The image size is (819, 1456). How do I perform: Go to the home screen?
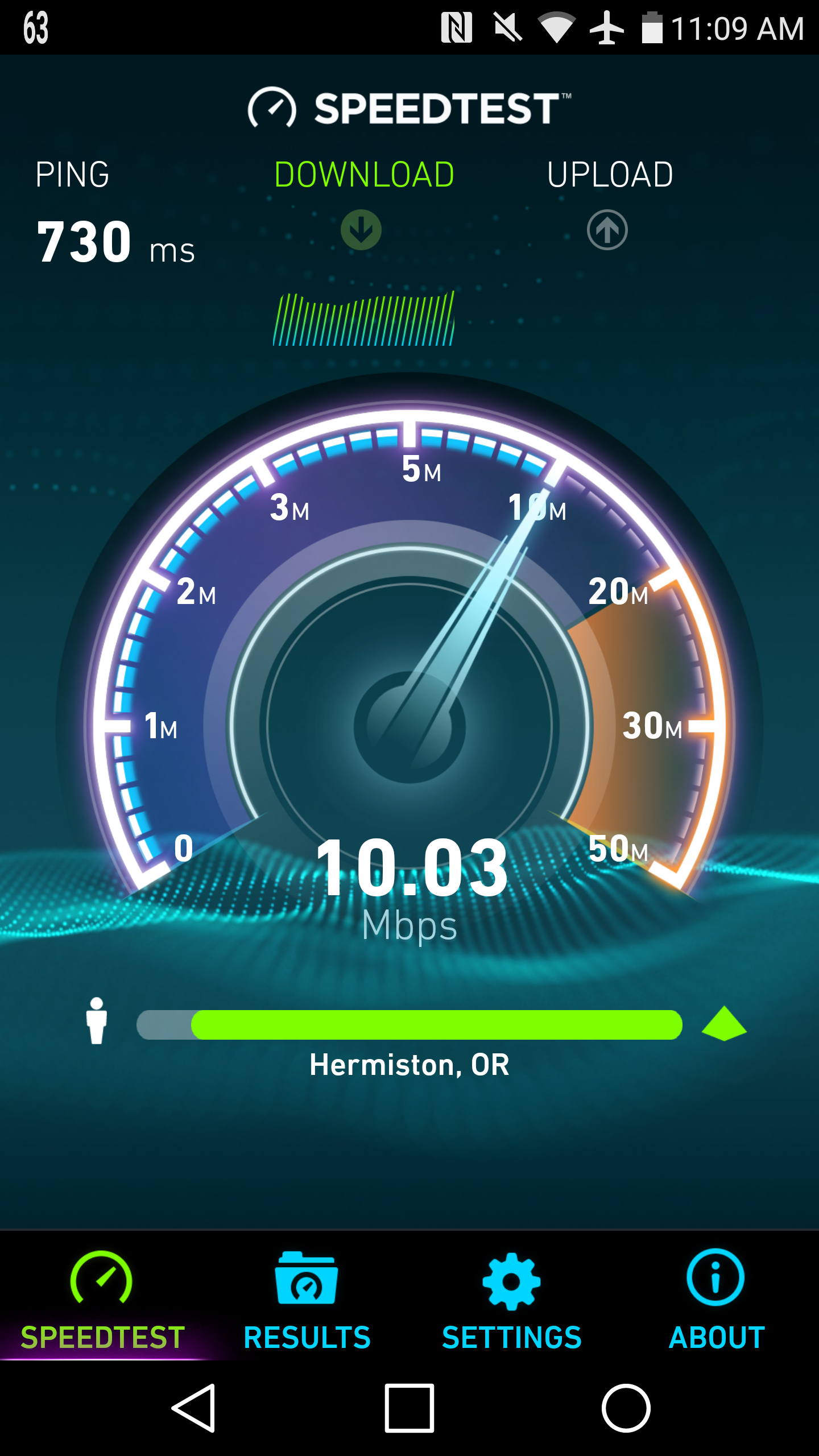point(626,1408)
